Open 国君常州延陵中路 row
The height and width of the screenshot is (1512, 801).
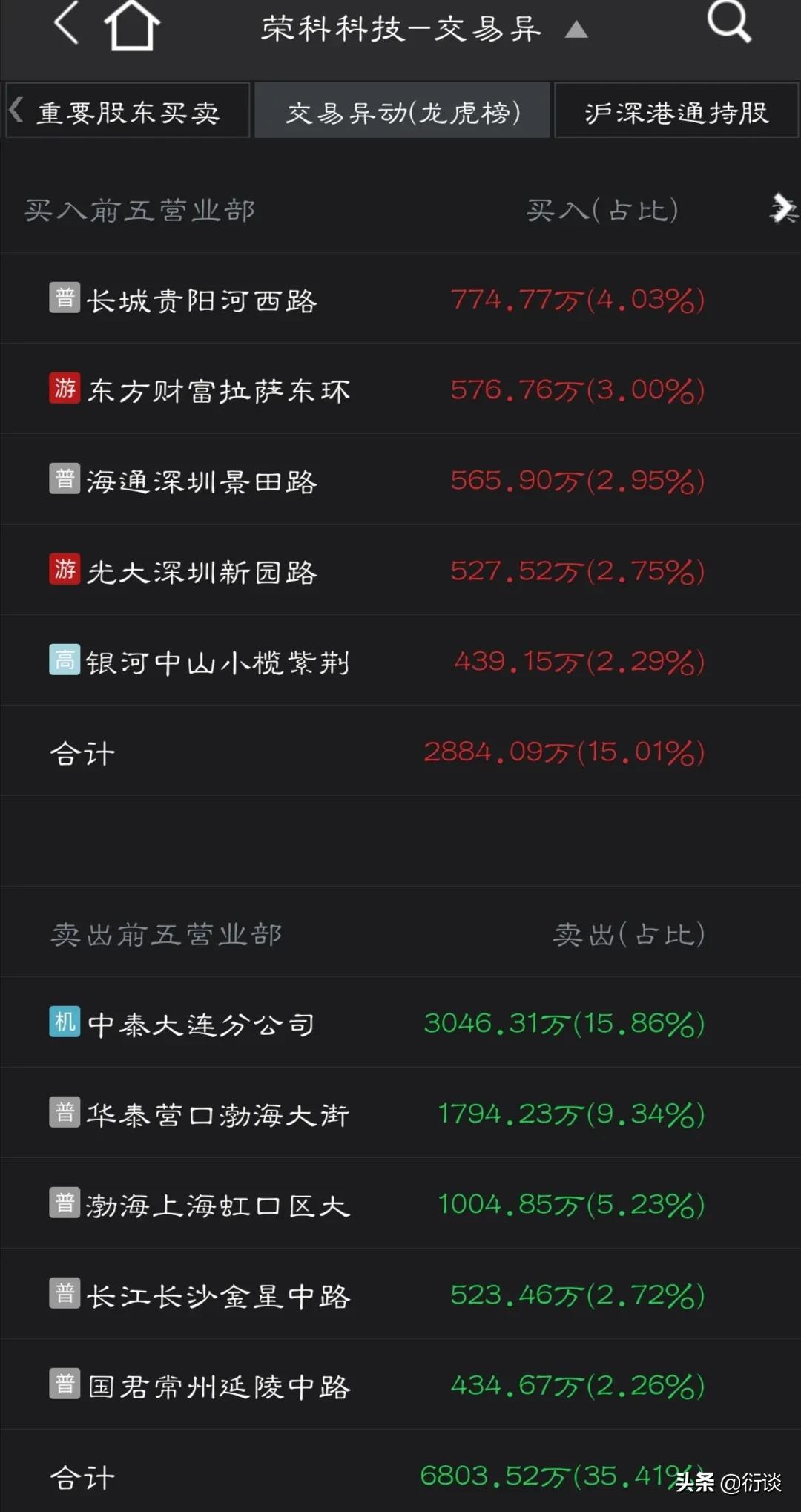point(400,1384)
